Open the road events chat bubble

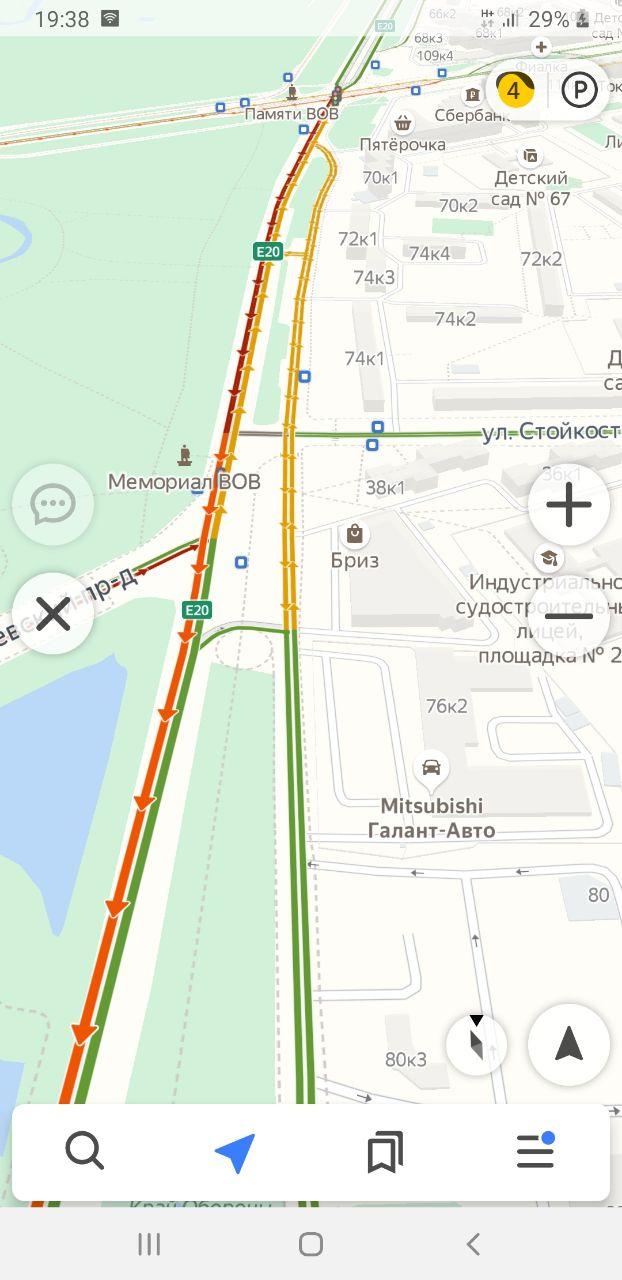(x=53, y=504)
